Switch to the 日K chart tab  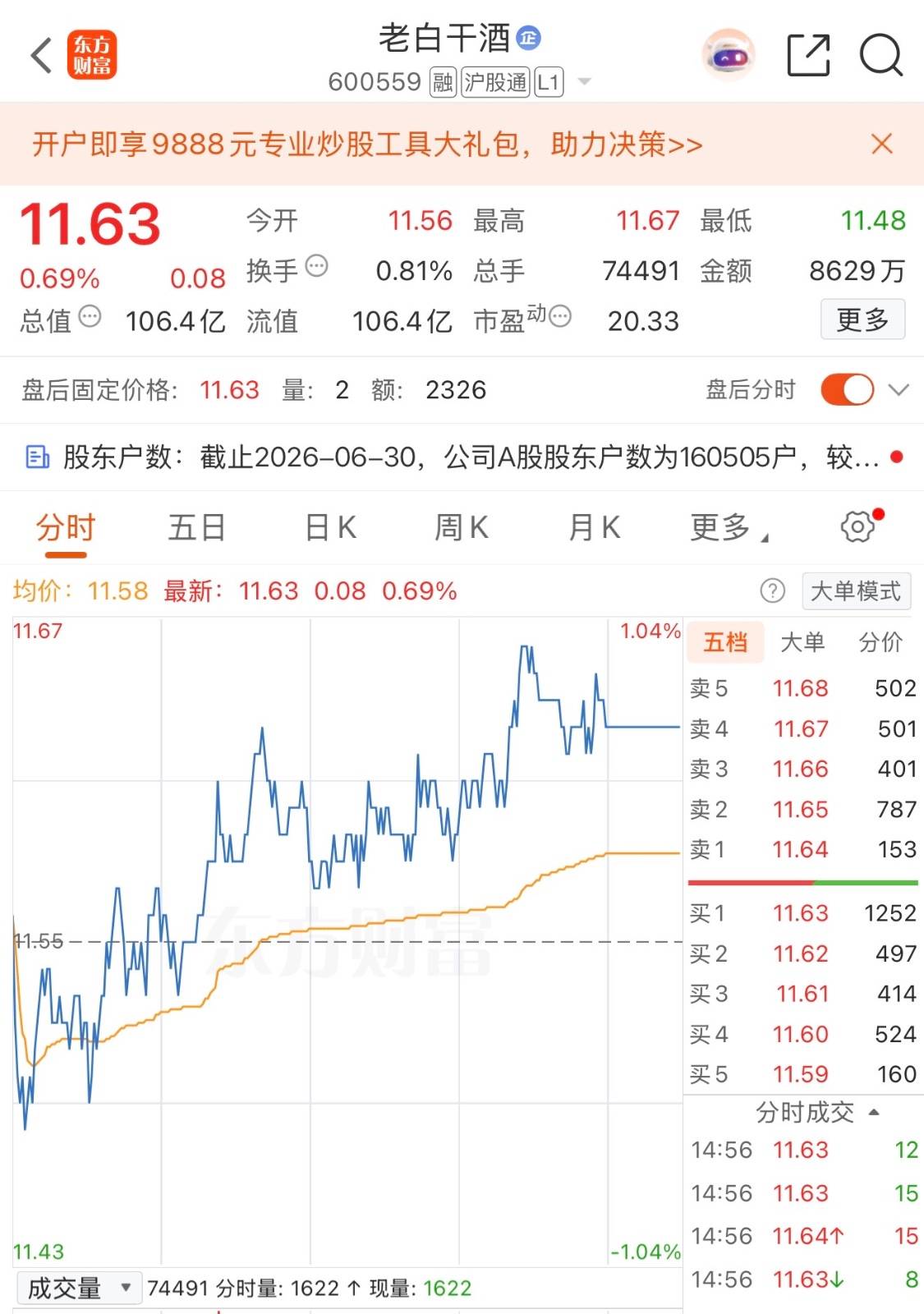tap(330, 527)
